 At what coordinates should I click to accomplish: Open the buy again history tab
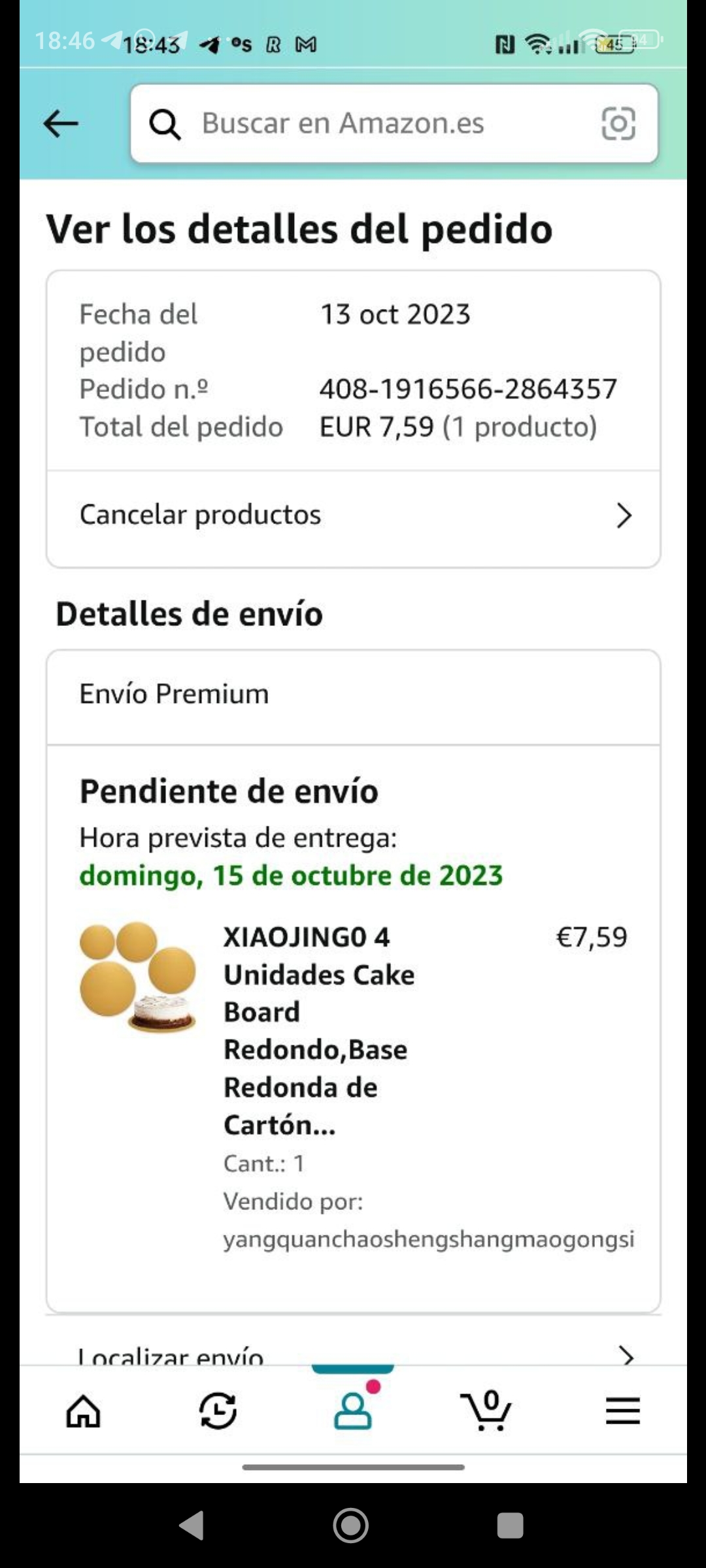click(218, 1411)
